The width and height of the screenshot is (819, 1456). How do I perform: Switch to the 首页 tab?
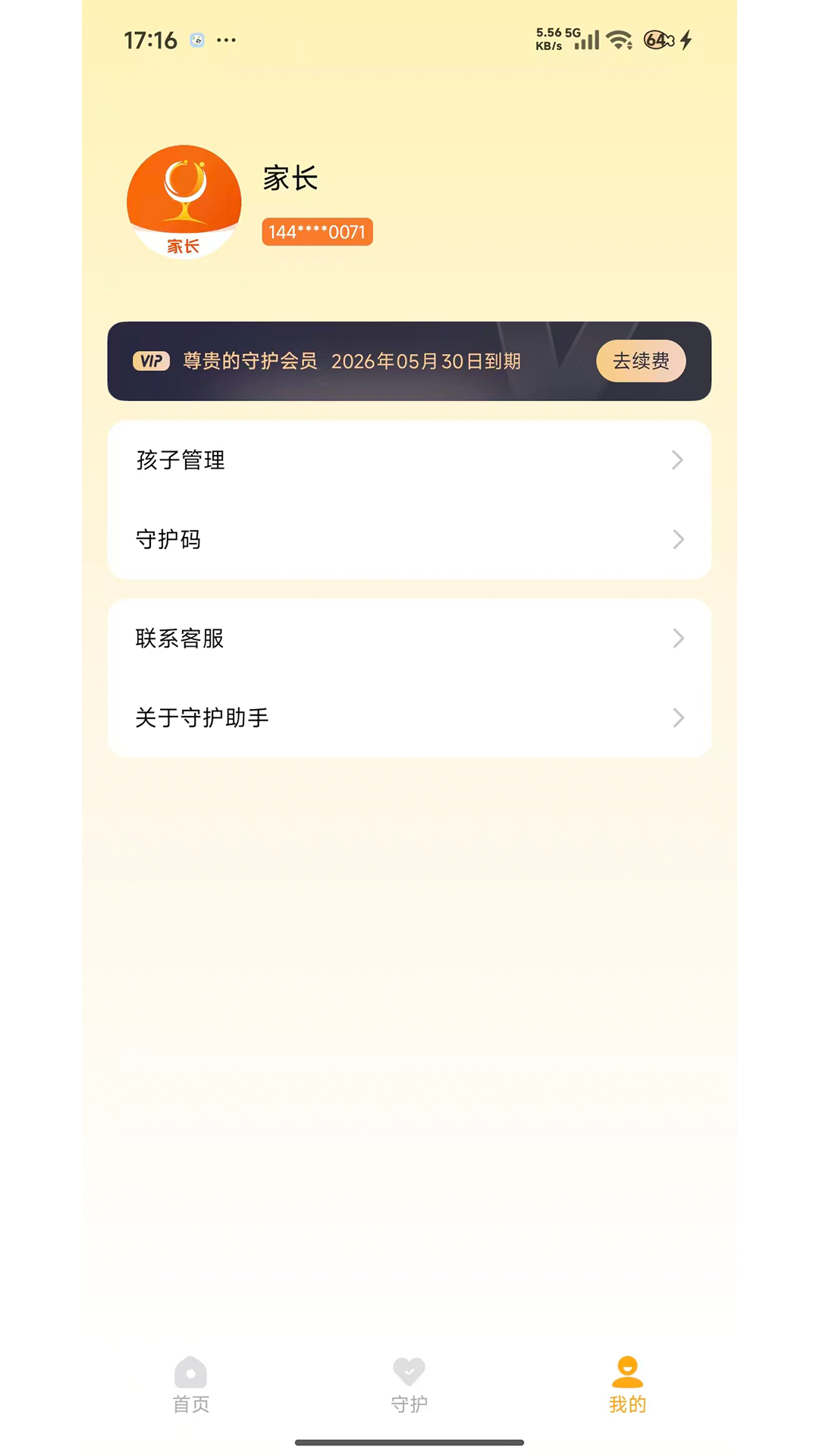(x=190, y=1385)
